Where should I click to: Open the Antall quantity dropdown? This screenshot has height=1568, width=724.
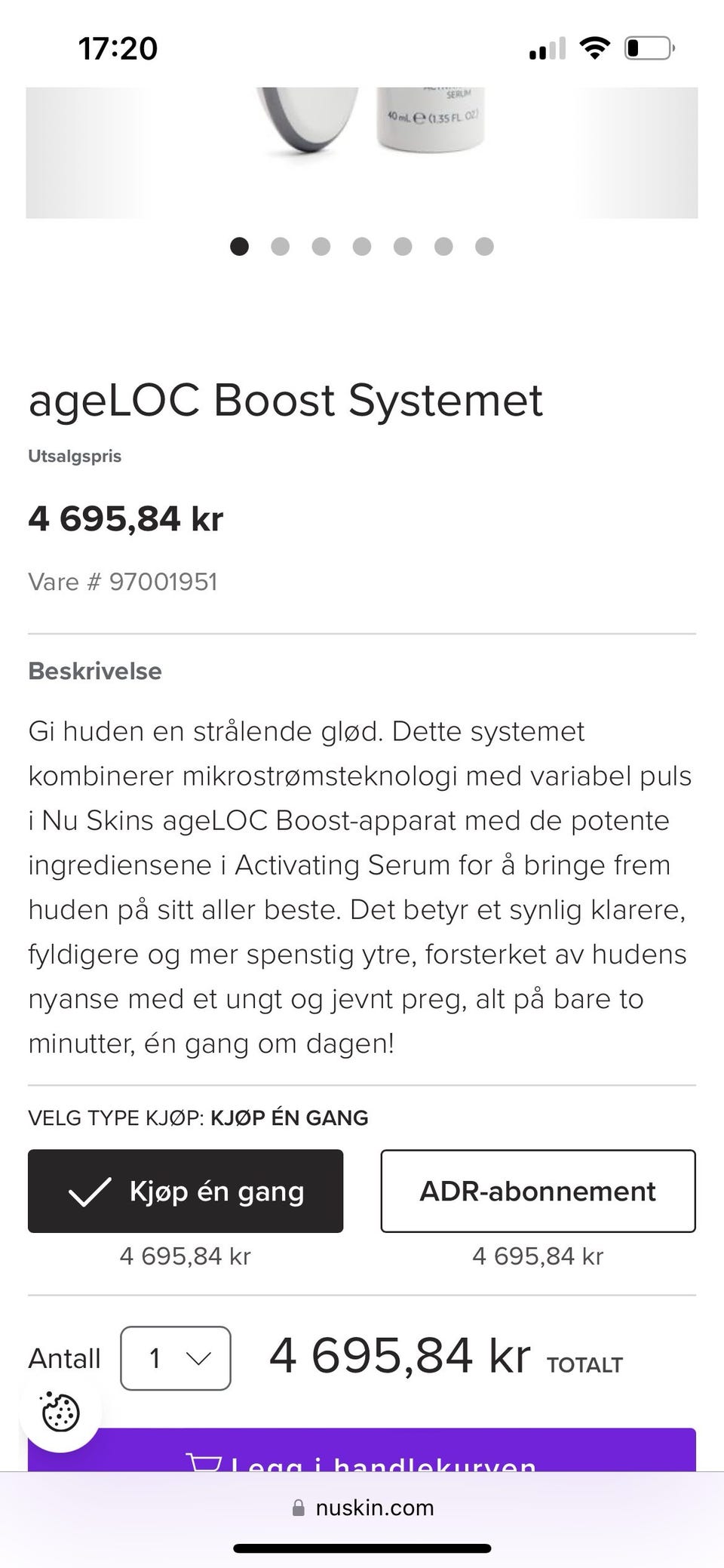175,1358
